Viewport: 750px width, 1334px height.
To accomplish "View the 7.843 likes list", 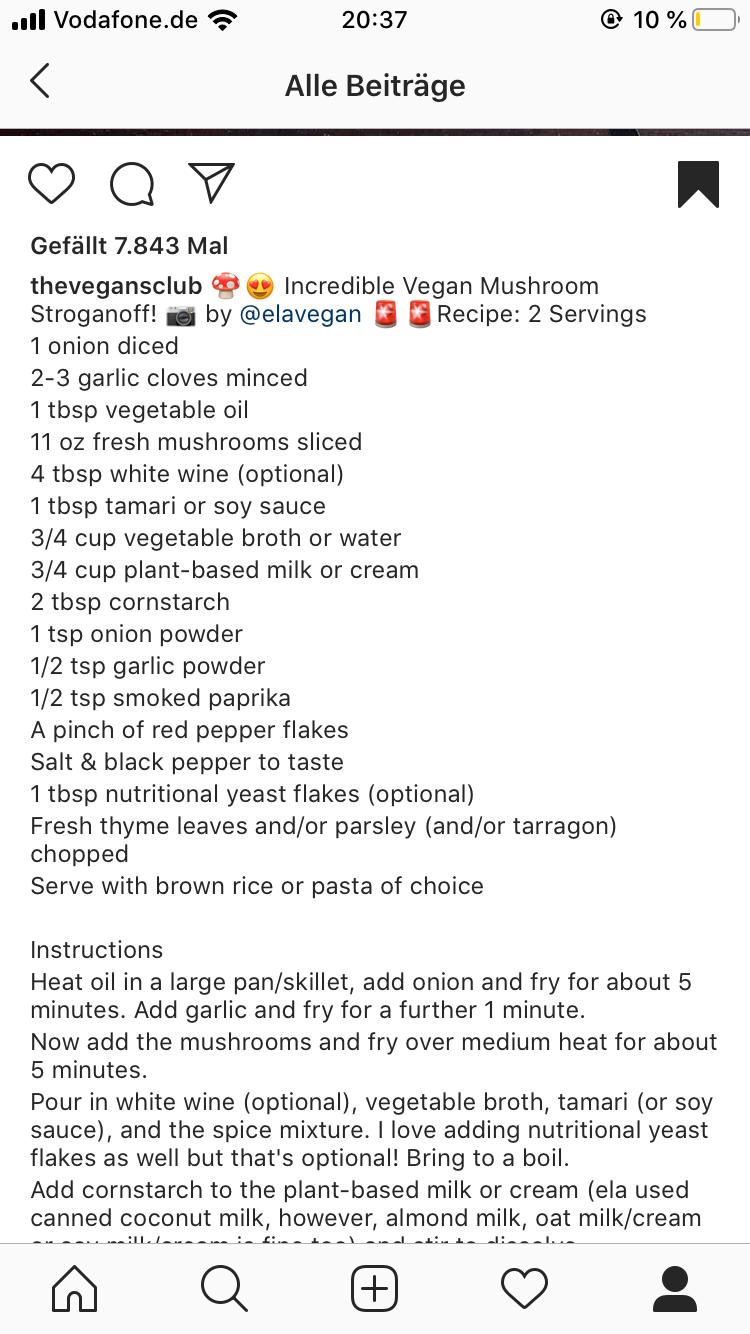I will click(x=129, y=246).
